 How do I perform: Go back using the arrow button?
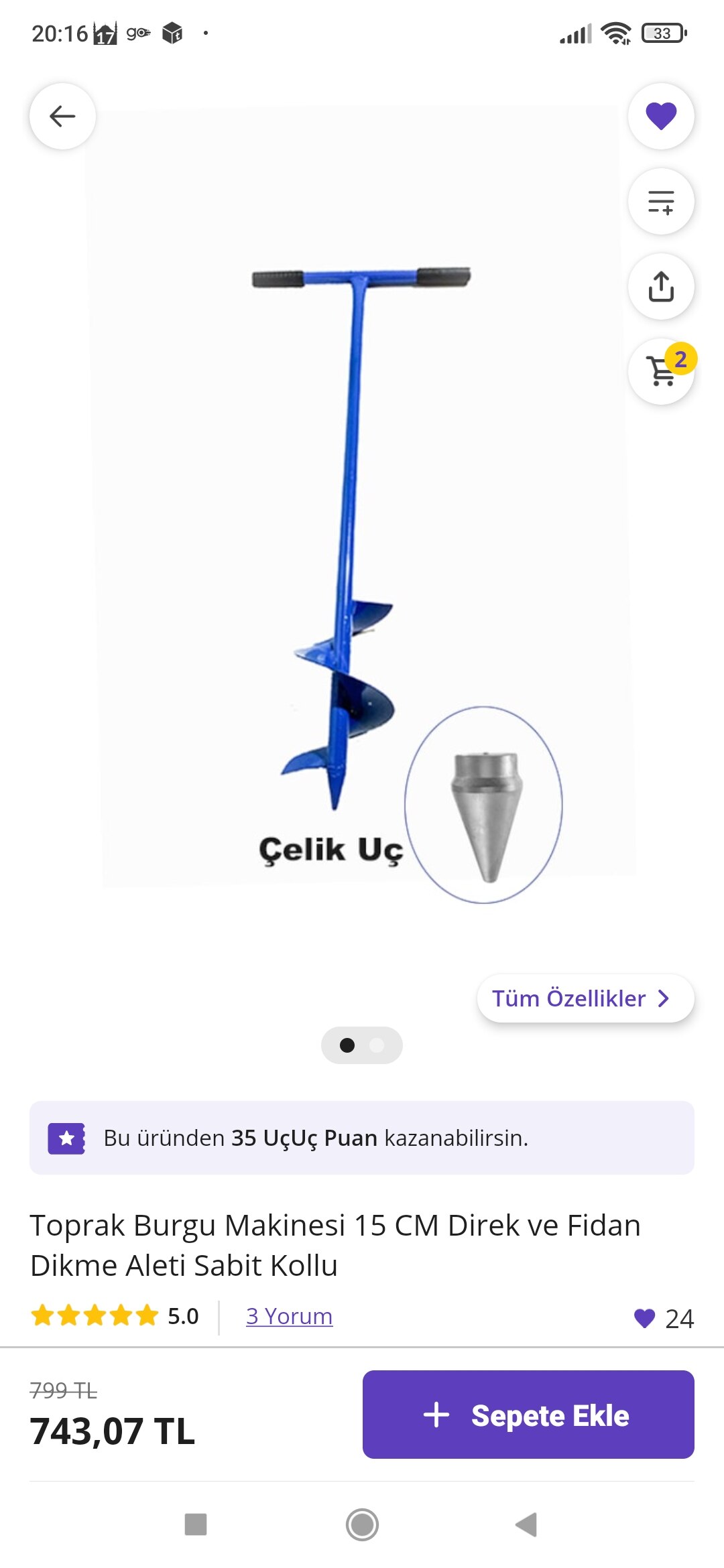click(x=62, y=116)
